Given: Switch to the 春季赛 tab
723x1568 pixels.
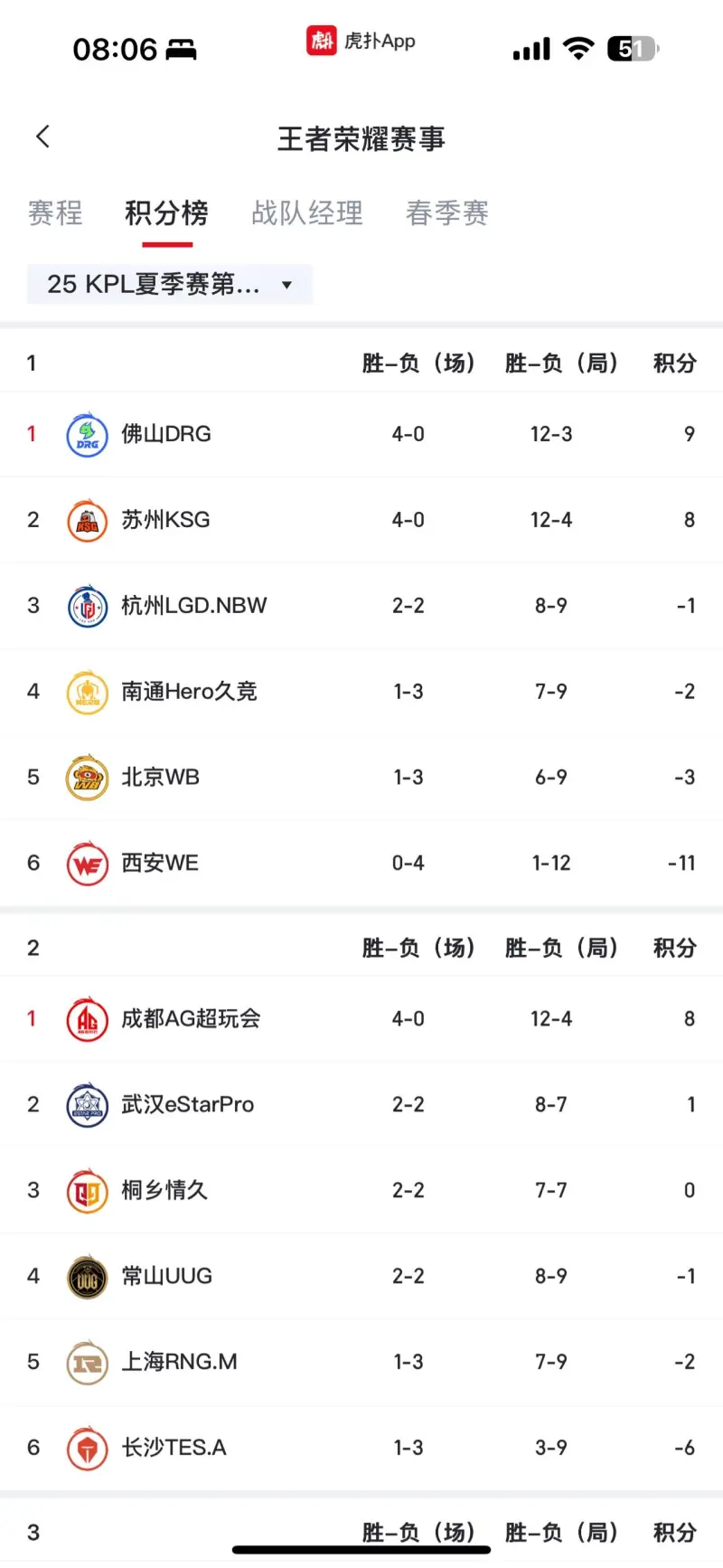Looking at the screenshot, I should 447,213.
